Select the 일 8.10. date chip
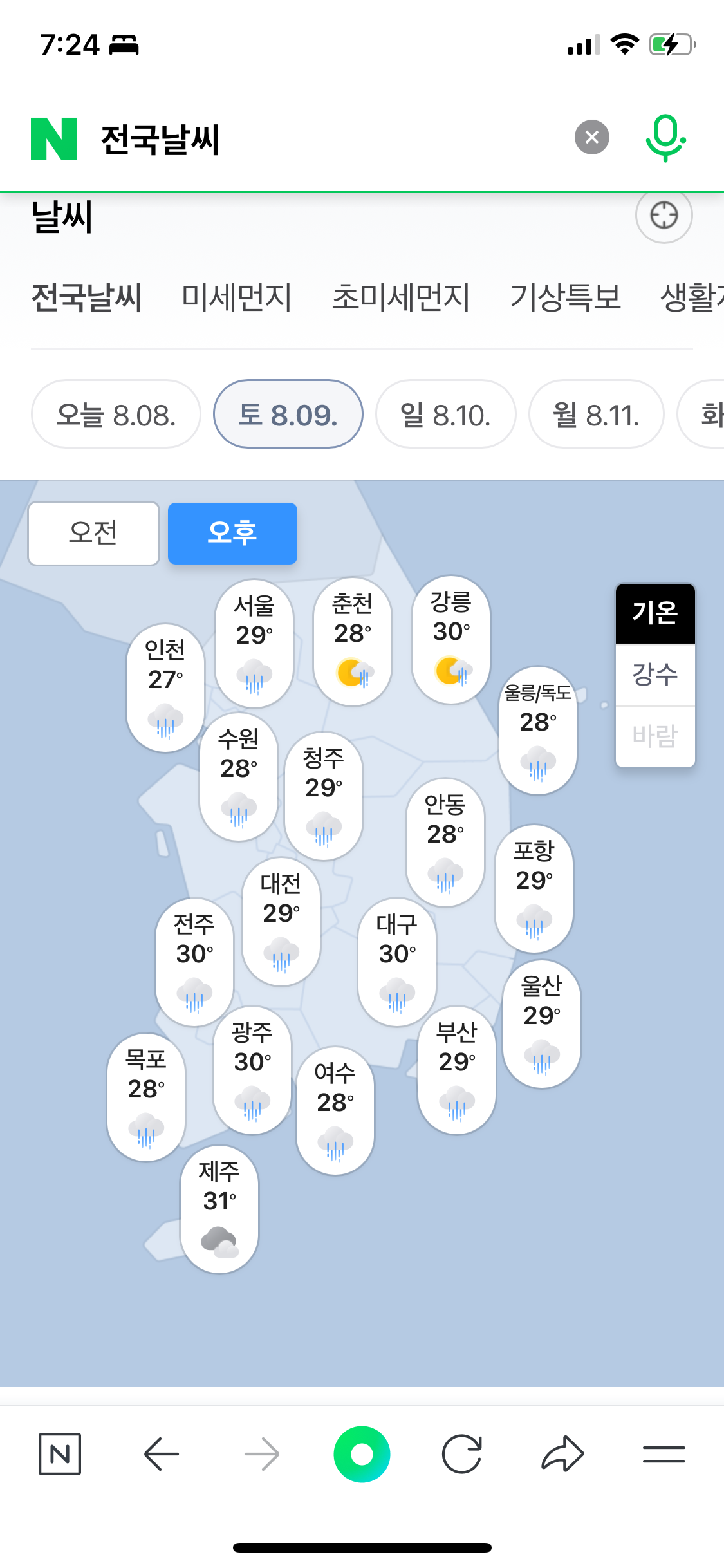Viewport: 724px width, 1568px height. click(x=445, y=415)
